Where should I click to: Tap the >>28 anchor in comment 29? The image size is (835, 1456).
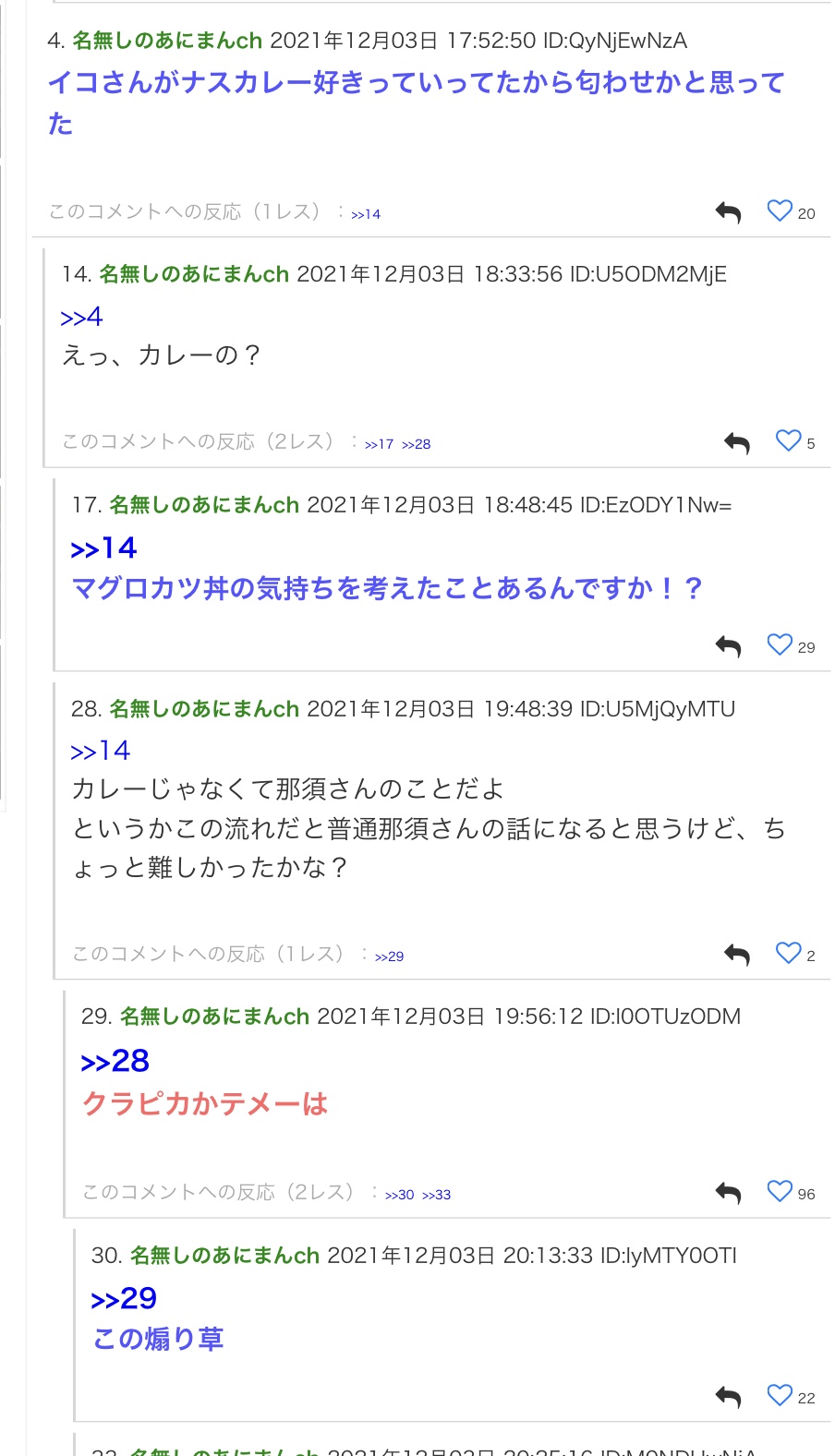point(115,1061)
